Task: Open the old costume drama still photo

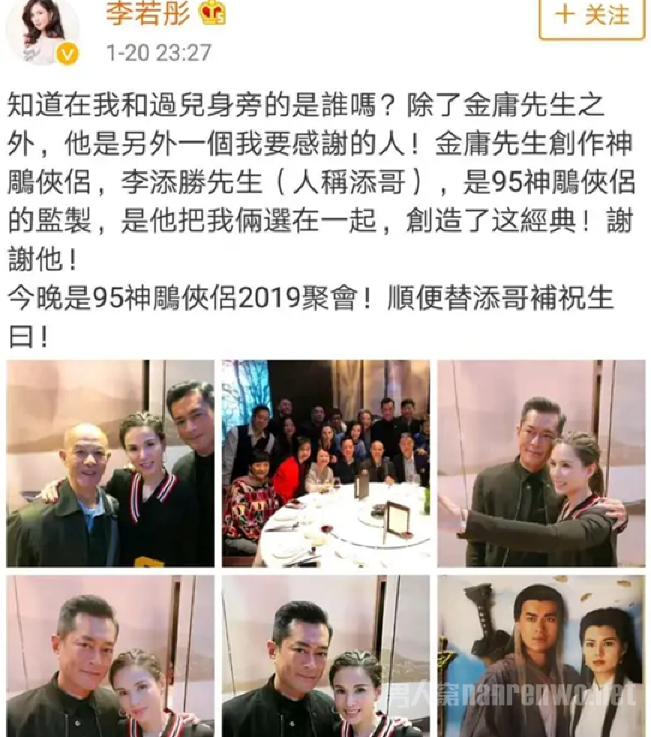Action: (541, 656)
